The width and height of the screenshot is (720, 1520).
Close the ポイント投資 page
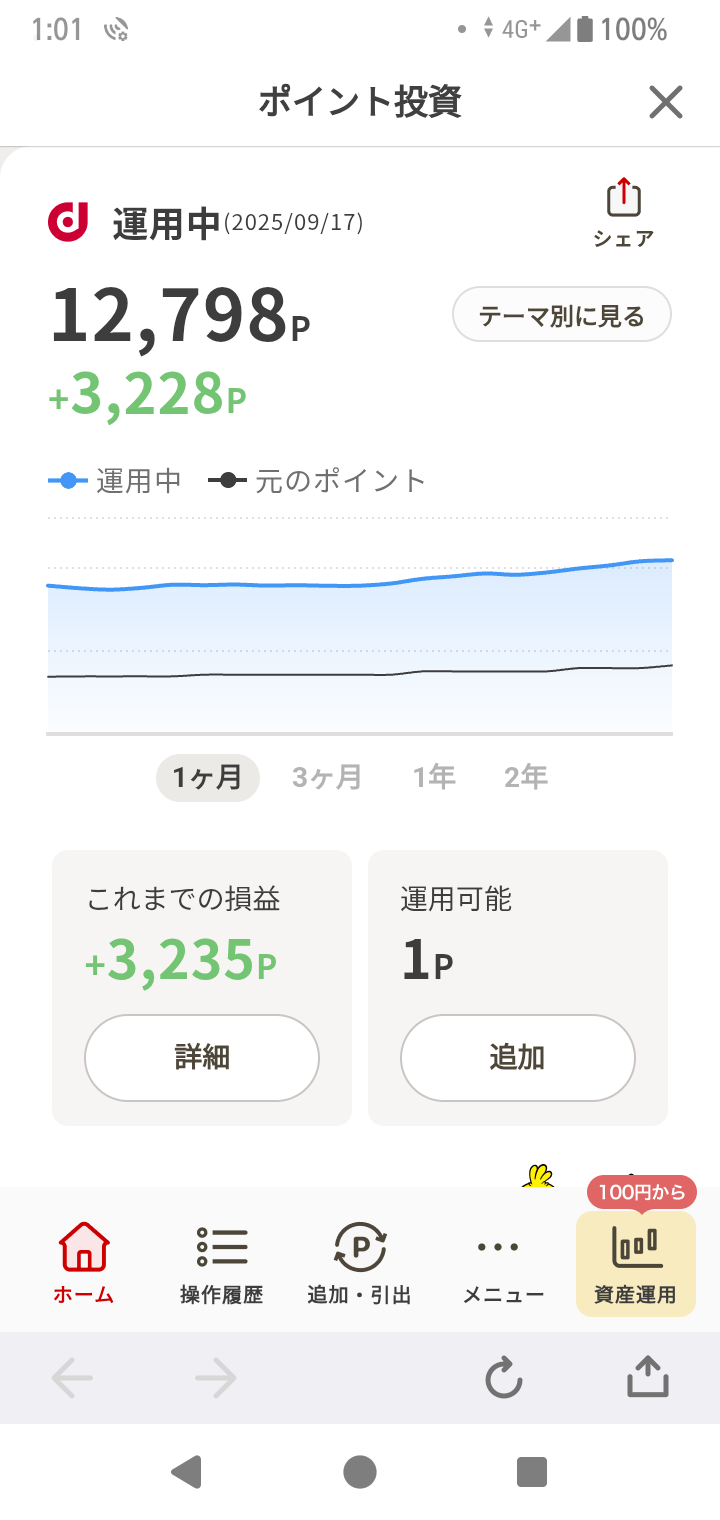(x=665, y=102)
